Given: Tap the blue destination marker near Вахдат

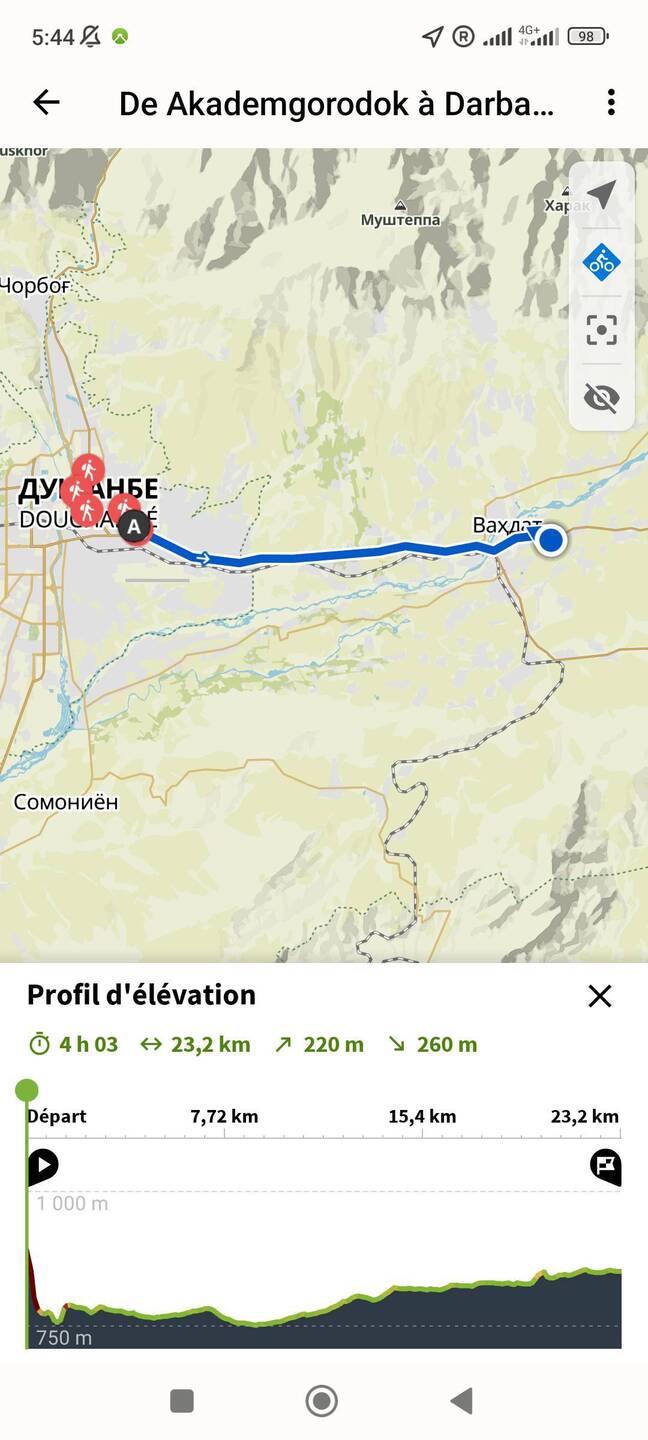Looking at the screenshot, I should tap(550, 540).
